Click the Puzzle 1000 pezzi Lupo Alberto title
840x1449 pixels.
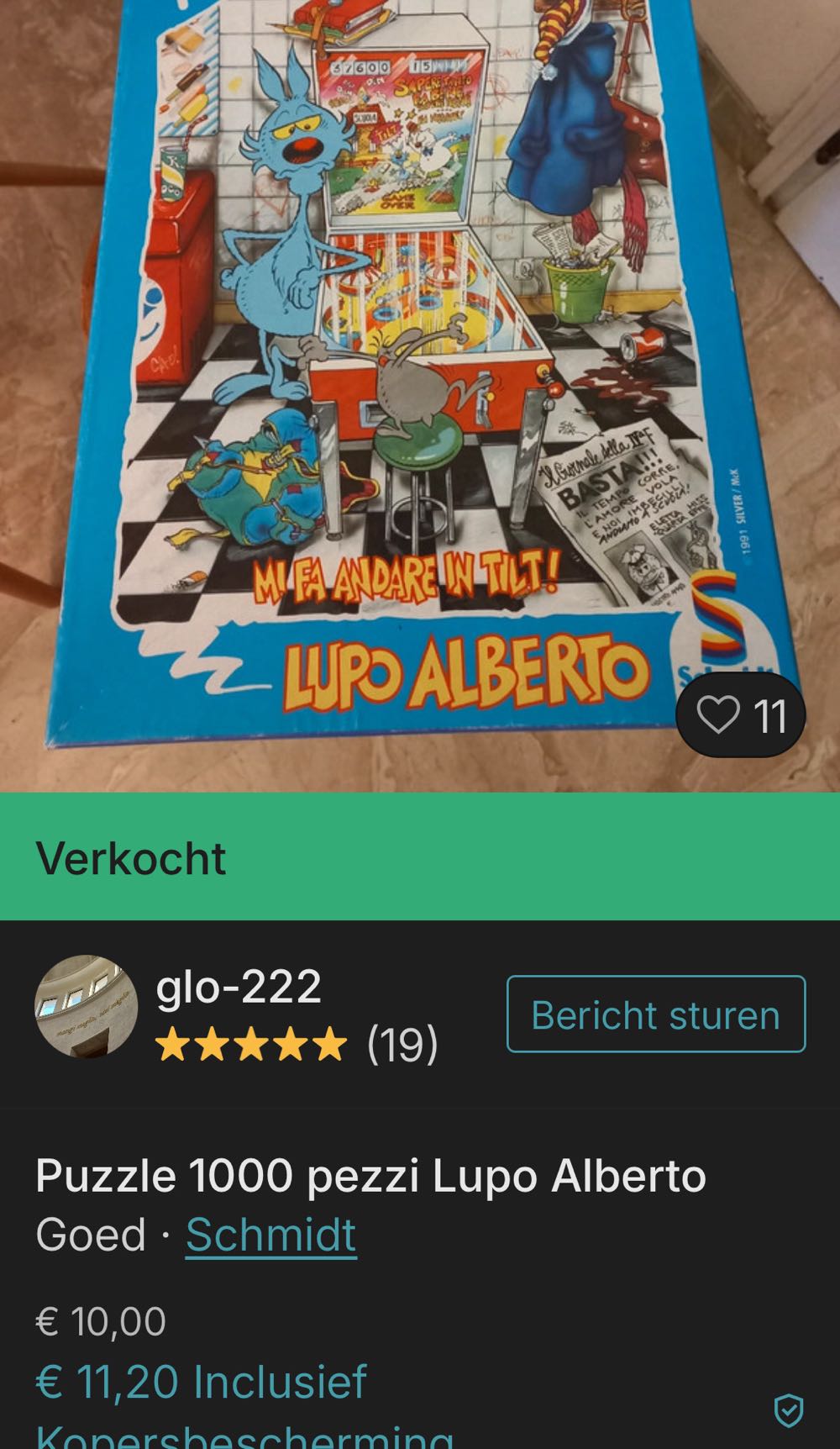[370, 1177]
